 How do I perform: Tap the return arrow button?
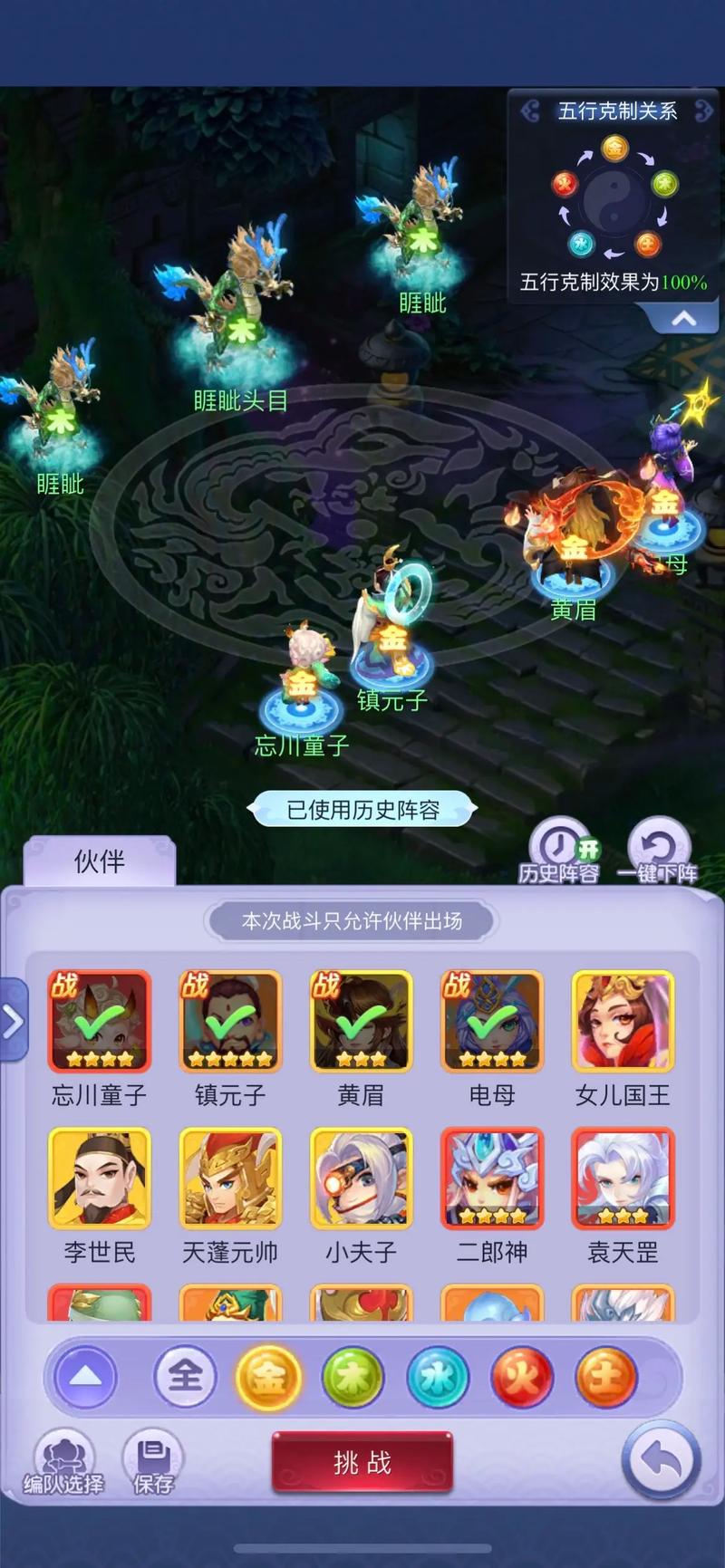tap(661, 1459)
